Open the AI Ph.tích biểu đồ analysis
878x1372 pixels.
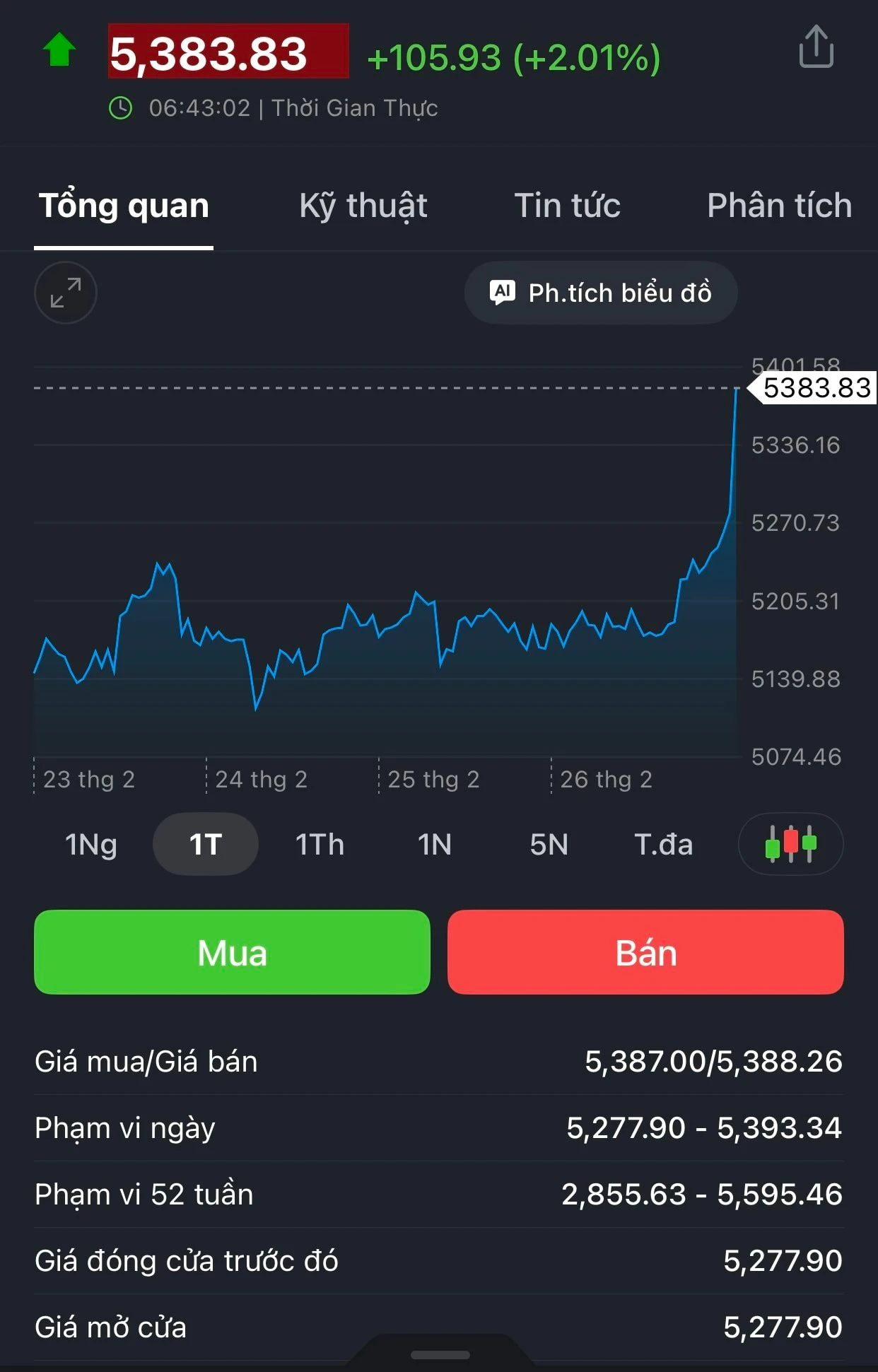pyautogui.click(x=601, y=293)
